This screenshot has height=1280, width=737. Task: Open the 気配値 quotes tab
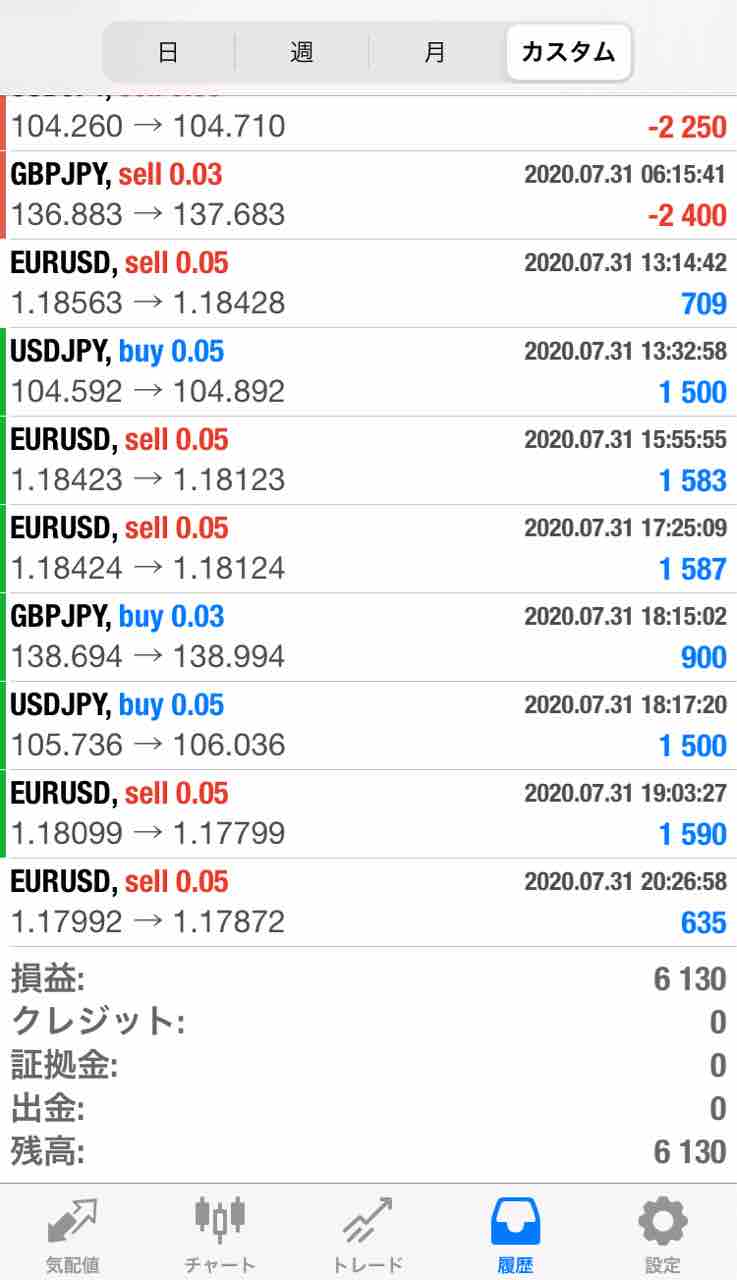pos(73,1233)
